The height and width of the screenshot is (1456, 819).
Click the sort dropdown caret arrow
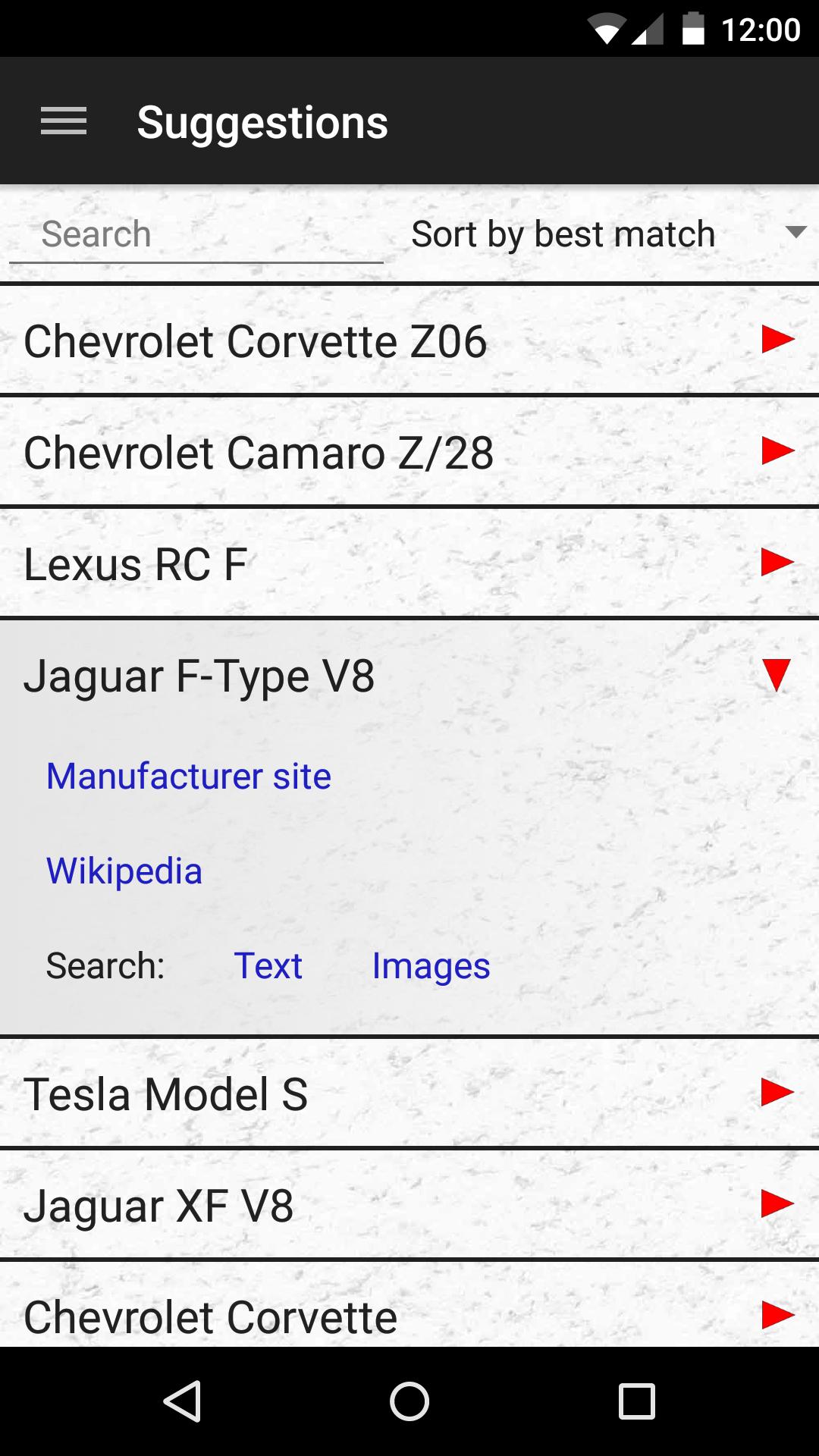click(793, 234)
